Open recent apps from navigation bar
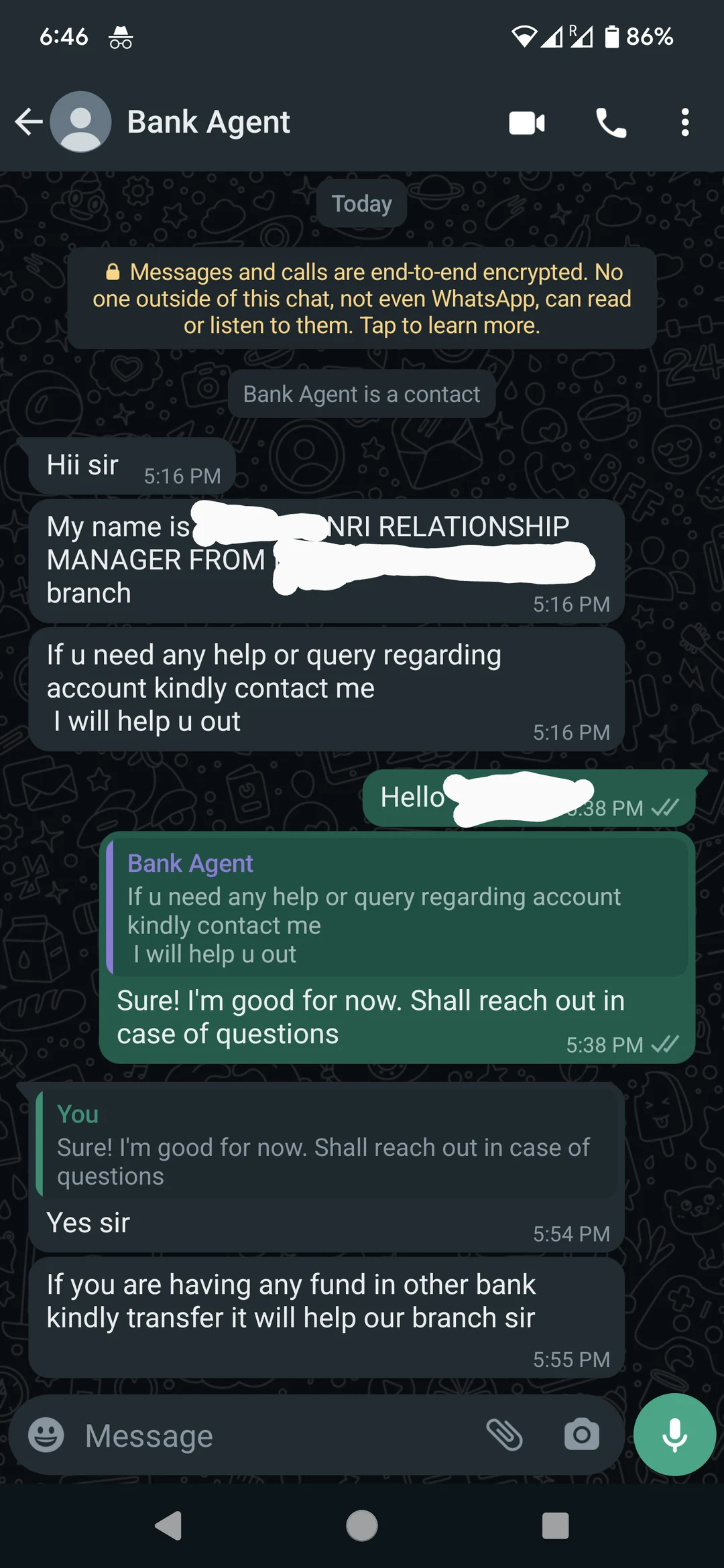This screenshot has width=724, height=1568. coord(555,1526)
